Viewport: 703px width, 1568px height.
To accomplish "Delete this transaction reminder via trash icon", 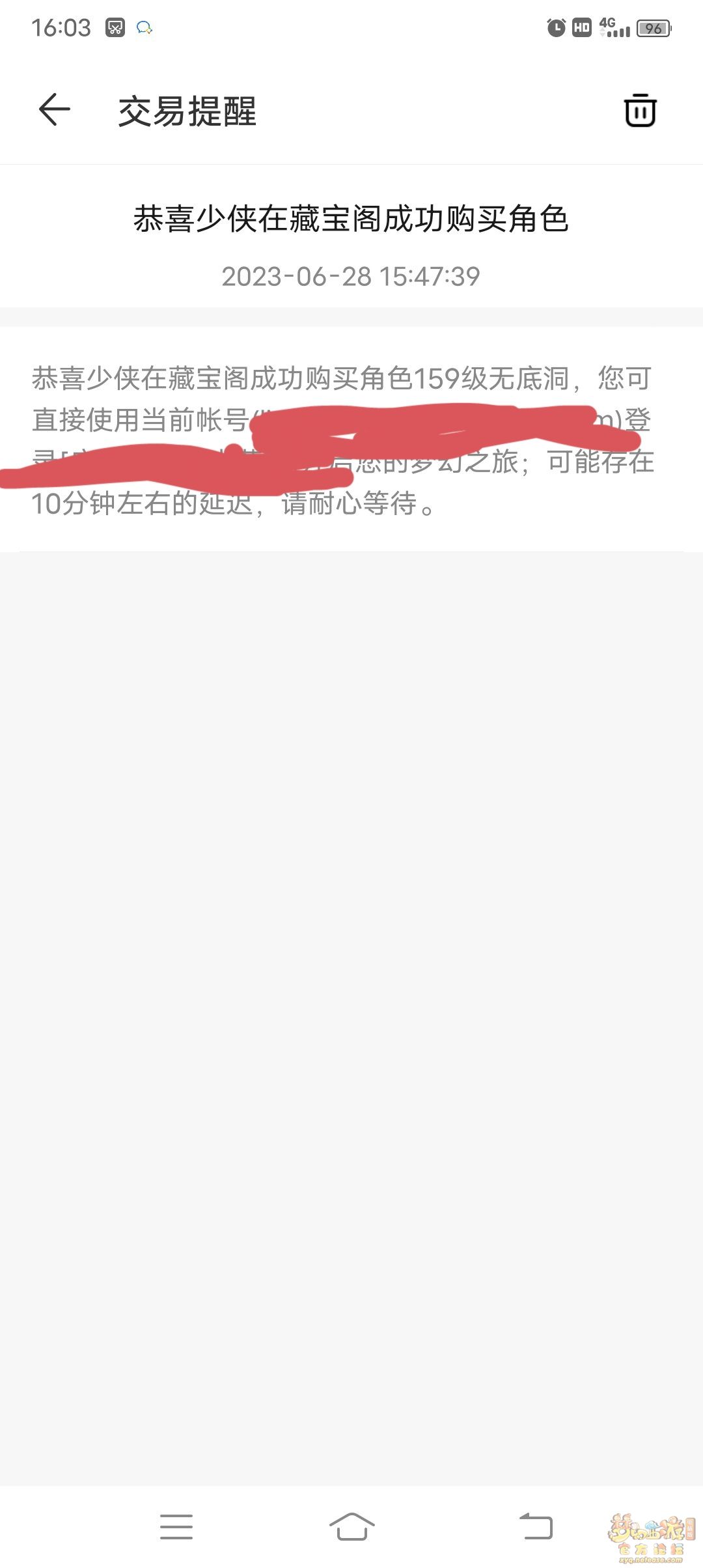I will 640,110.
